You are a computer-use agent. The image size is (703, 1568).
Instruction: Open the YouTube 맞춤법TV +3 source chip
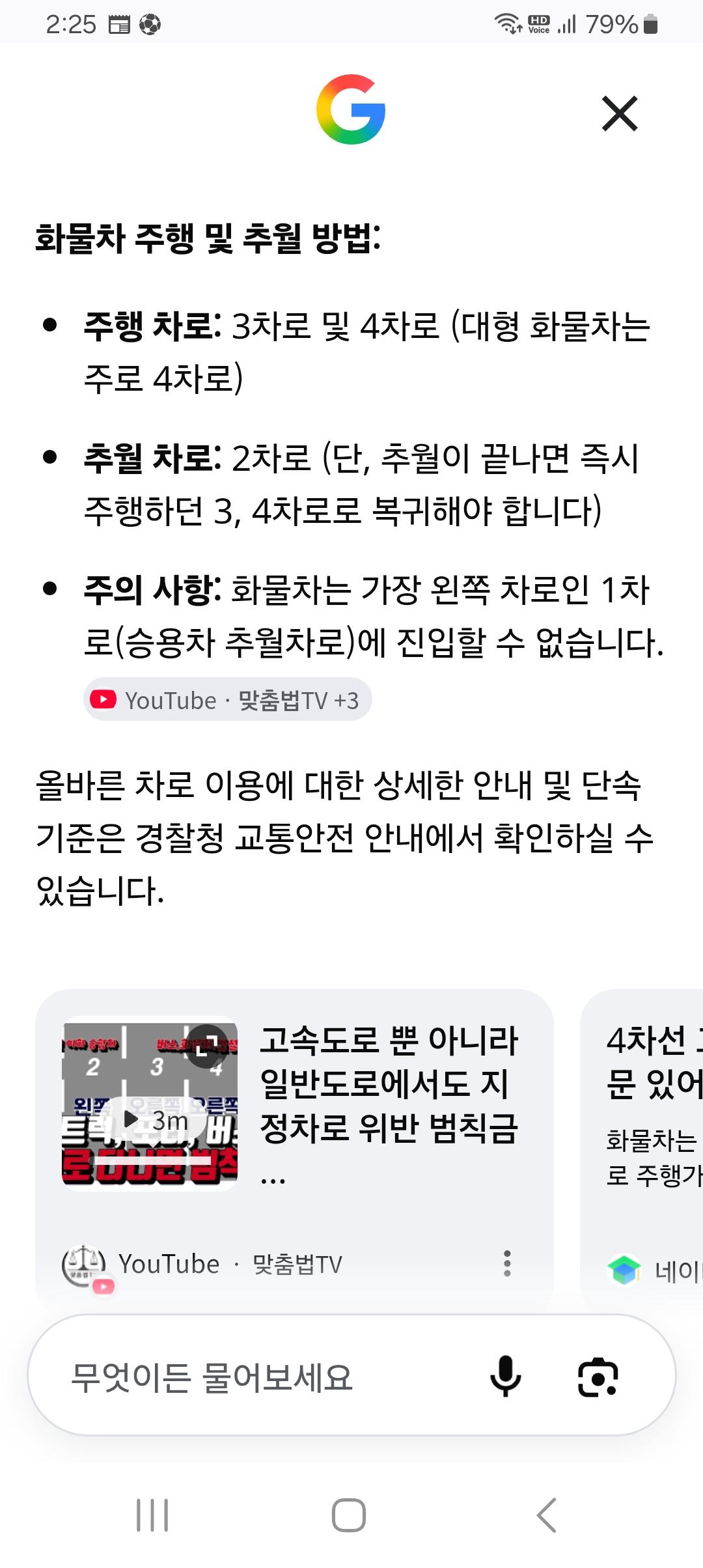(227, 699)
